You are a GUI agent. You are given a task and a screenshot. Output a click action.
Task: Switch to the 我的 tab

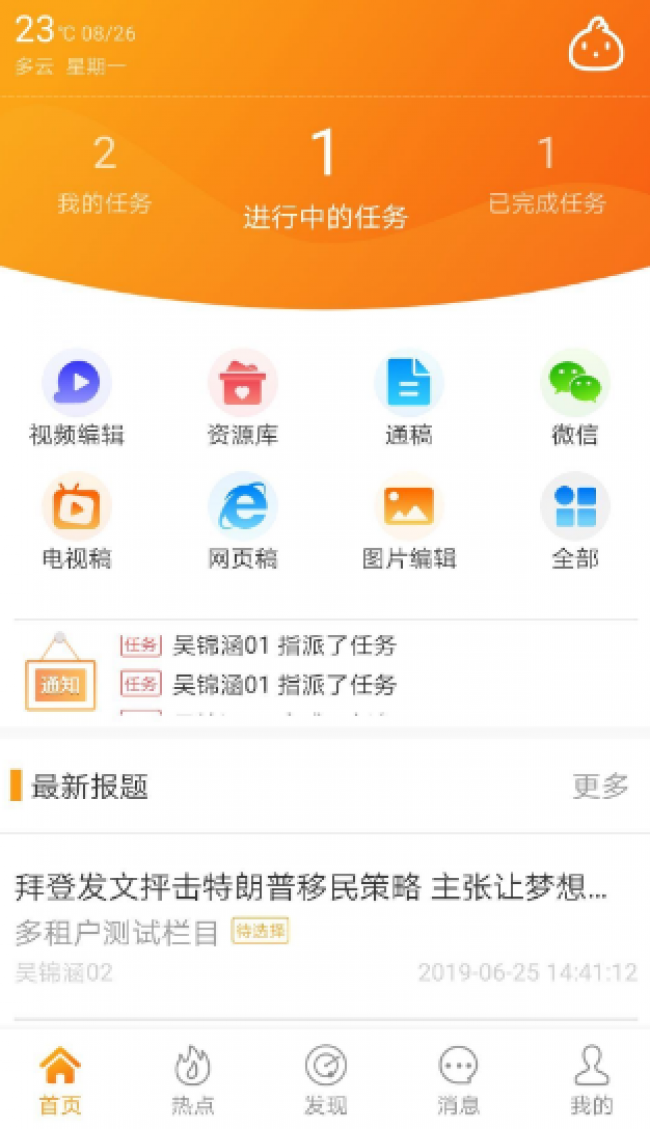591,1080
